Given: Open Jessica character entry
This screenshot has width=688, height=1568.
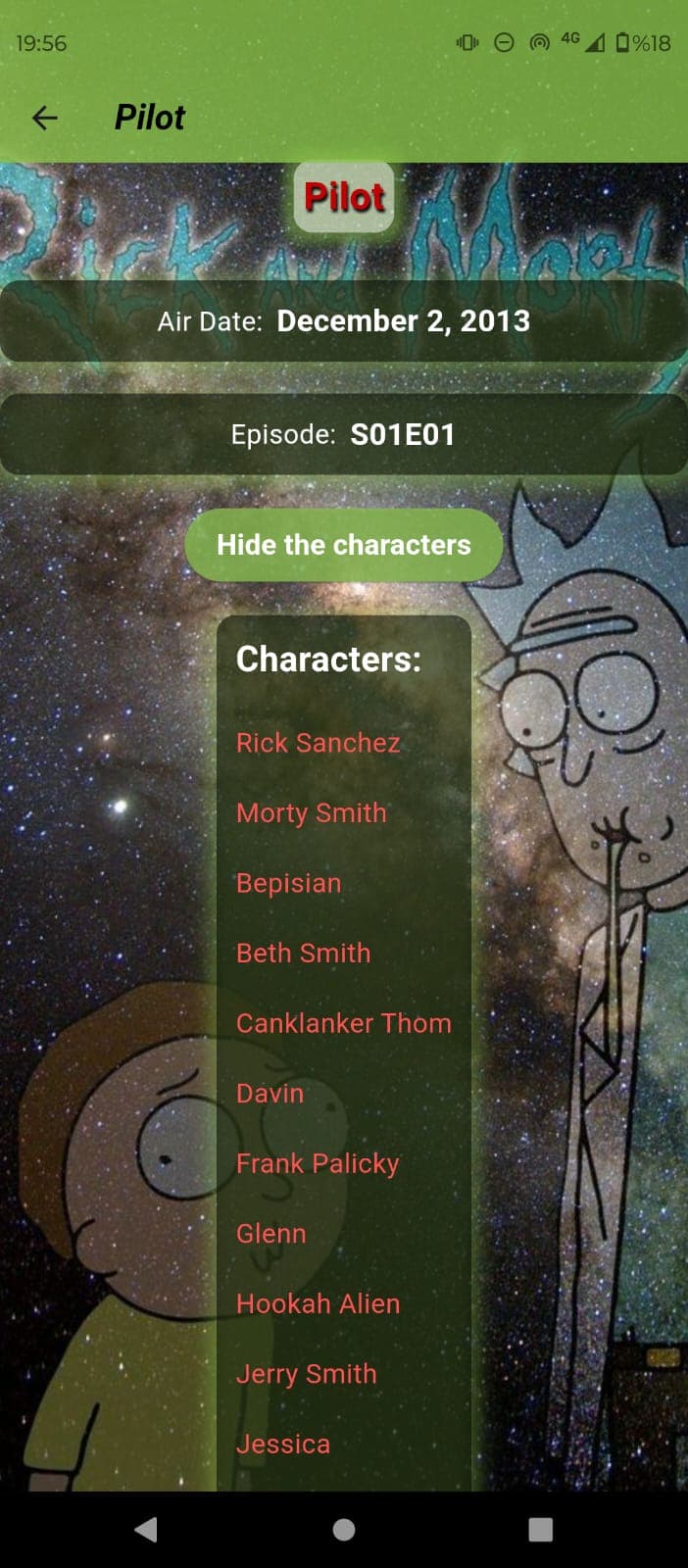Looking at the screenshot, I should [x=283, y=1445].
